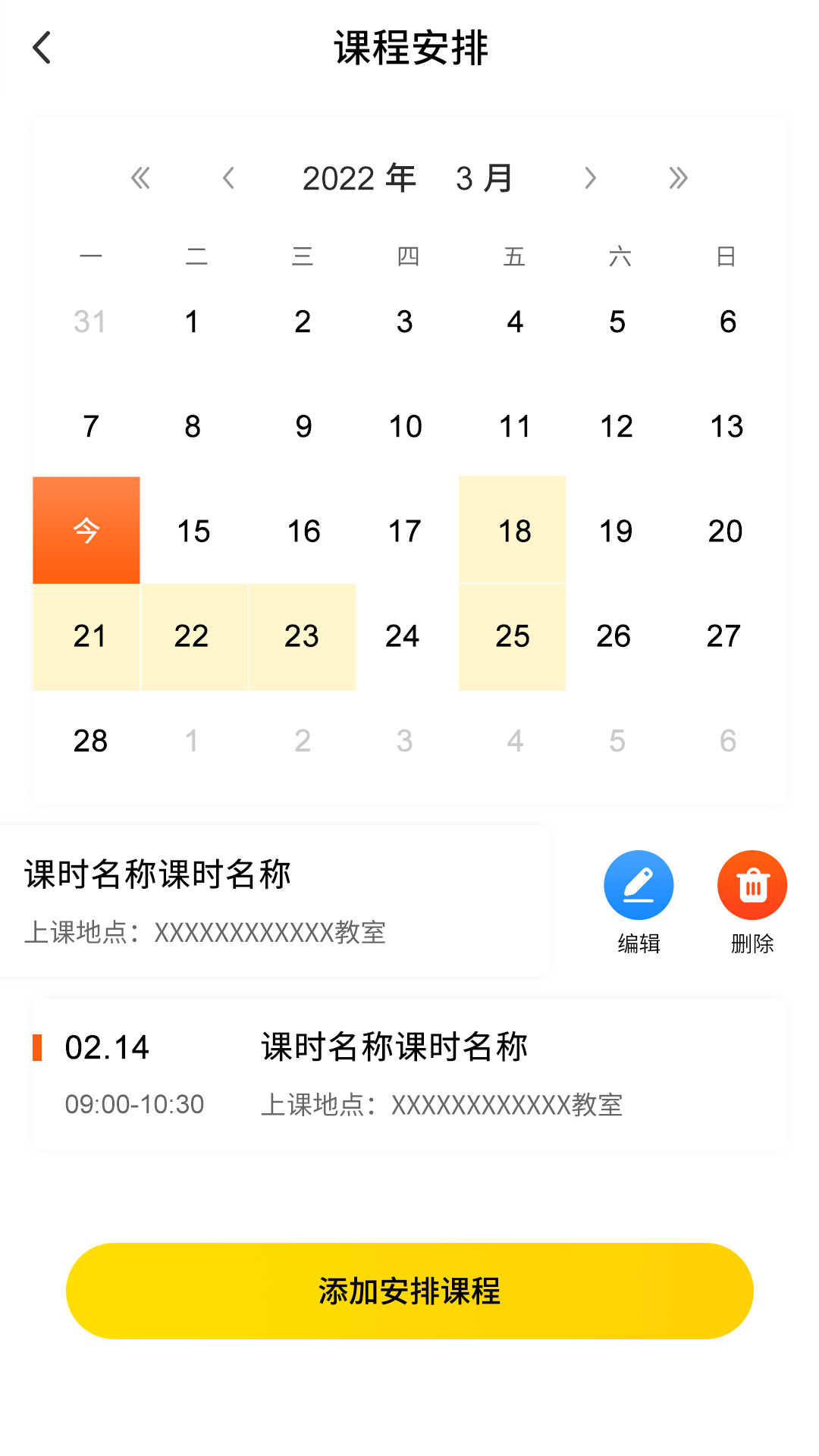Select March 28 on the calendar
Viewport: 819px width, 1456px height.
click(x=90, y=741)
